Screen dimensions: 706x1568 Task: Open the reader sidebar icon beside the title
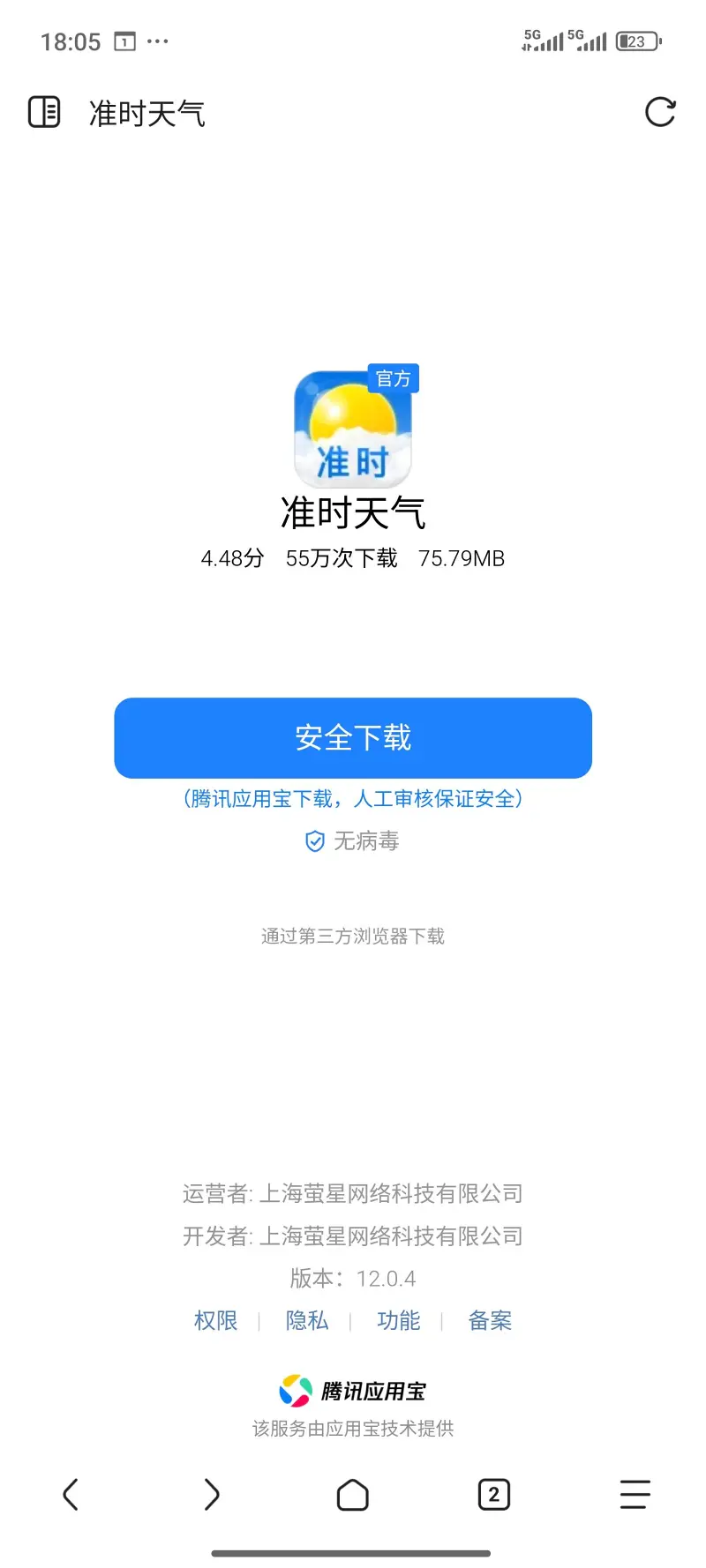(x=44, y=112)
